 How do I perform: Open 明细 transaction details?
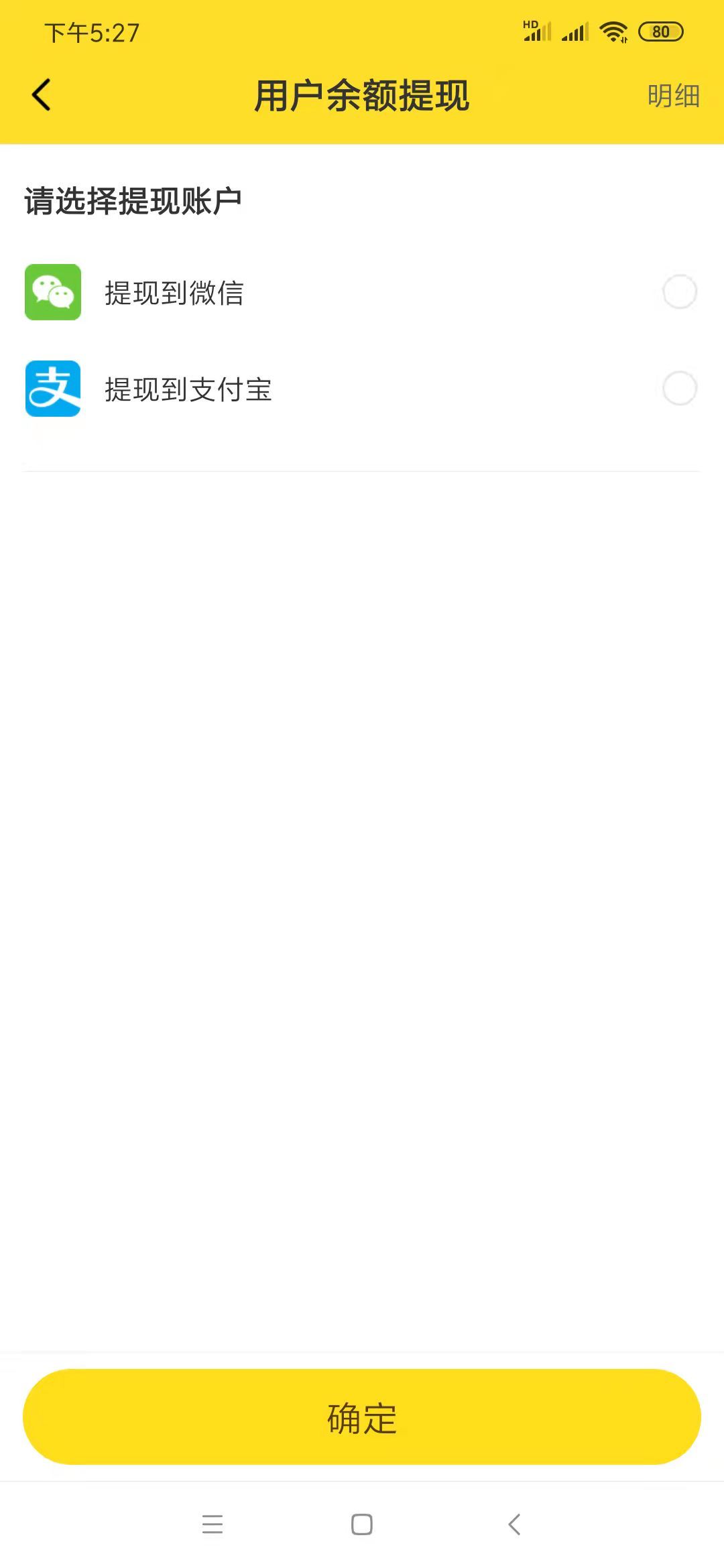coord(673,96)
